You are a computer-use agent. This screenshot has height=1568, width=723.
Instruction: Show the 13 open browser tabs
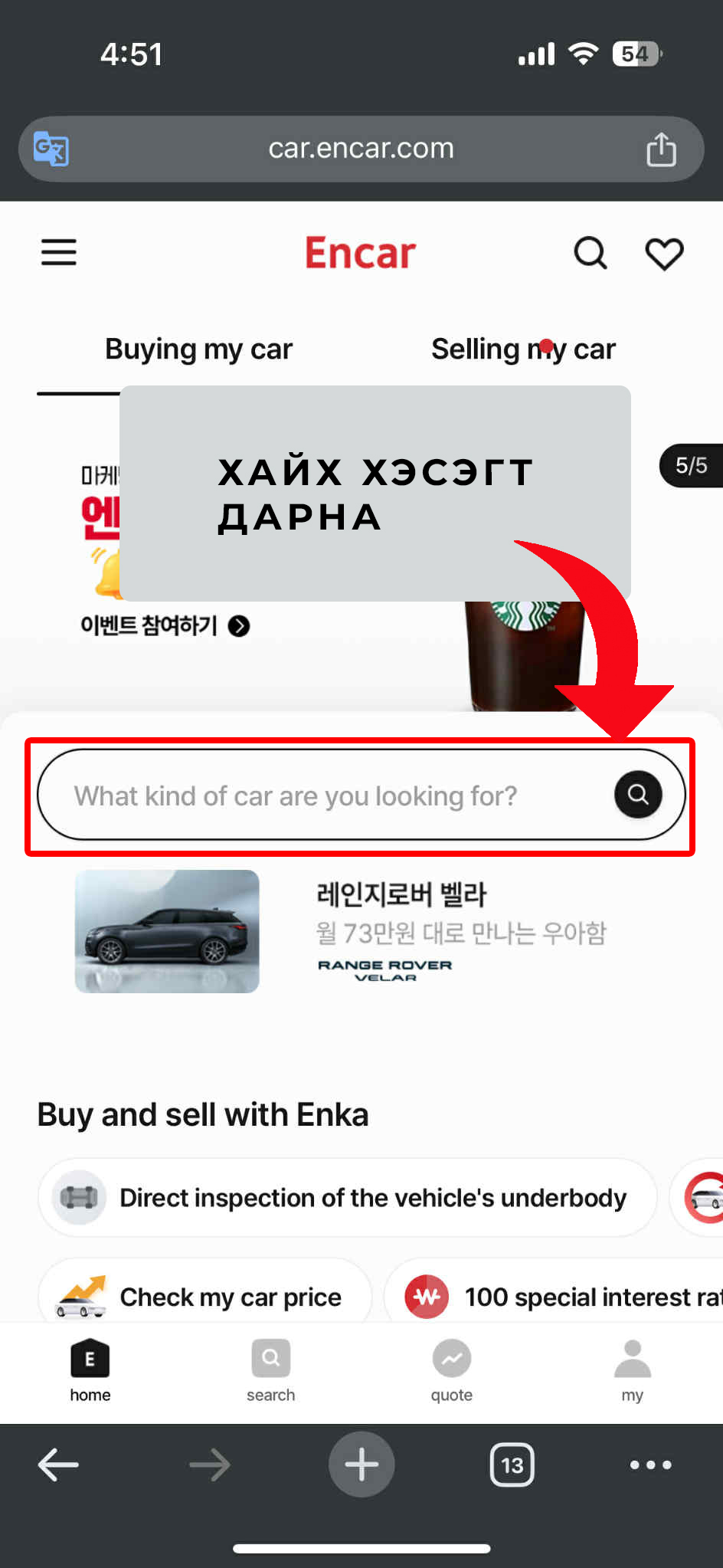(512, 1465)
